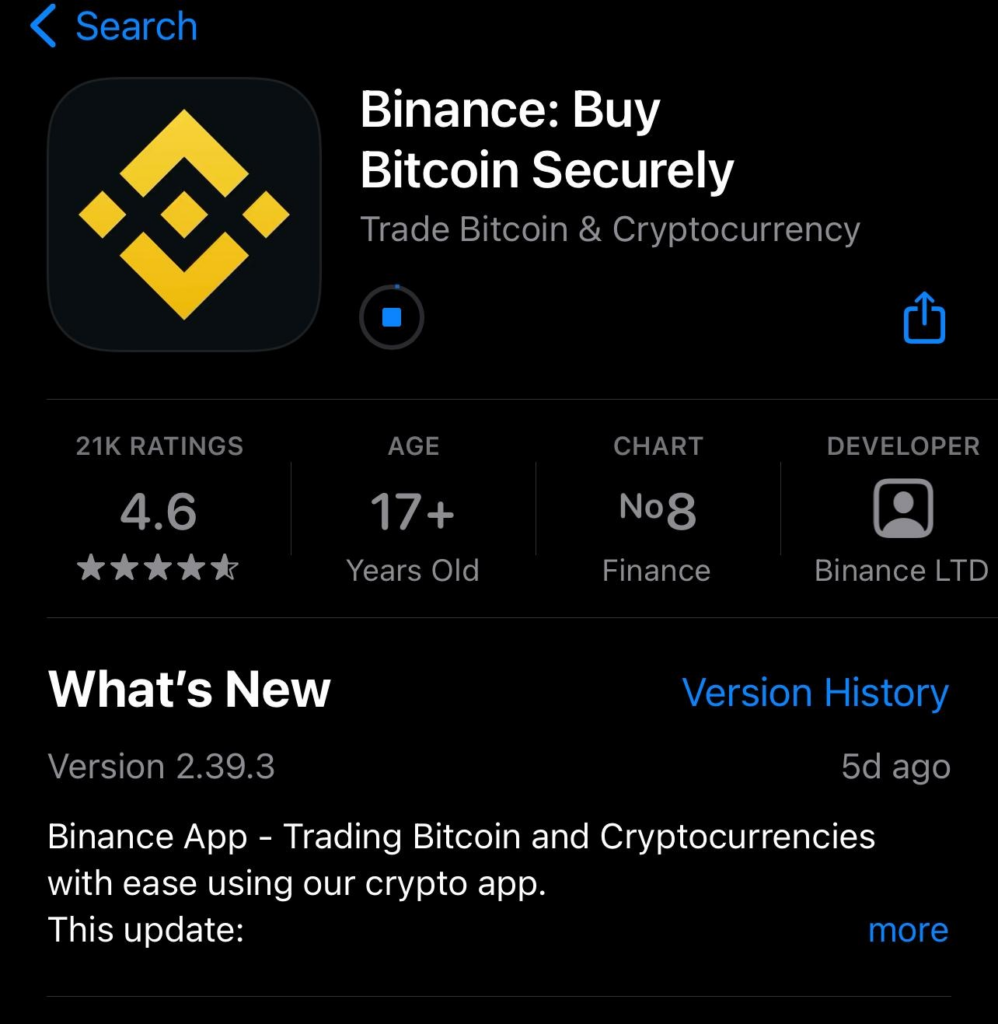The height and width of the screenshot is (1024, 998).
Task: Open Version History
Action: tap(815, 692)
